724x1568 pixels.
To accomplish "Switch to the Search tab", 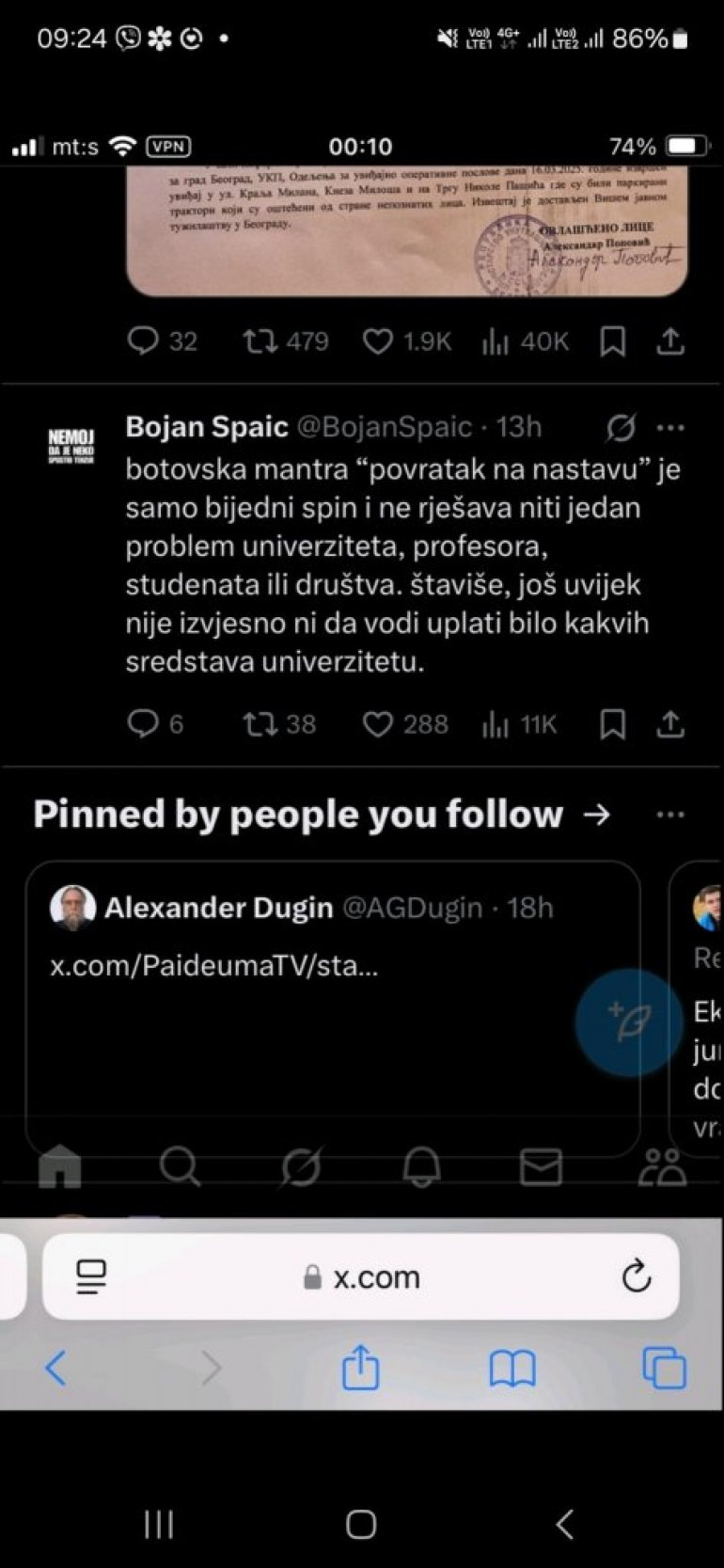I will (x=180, y=1167).
